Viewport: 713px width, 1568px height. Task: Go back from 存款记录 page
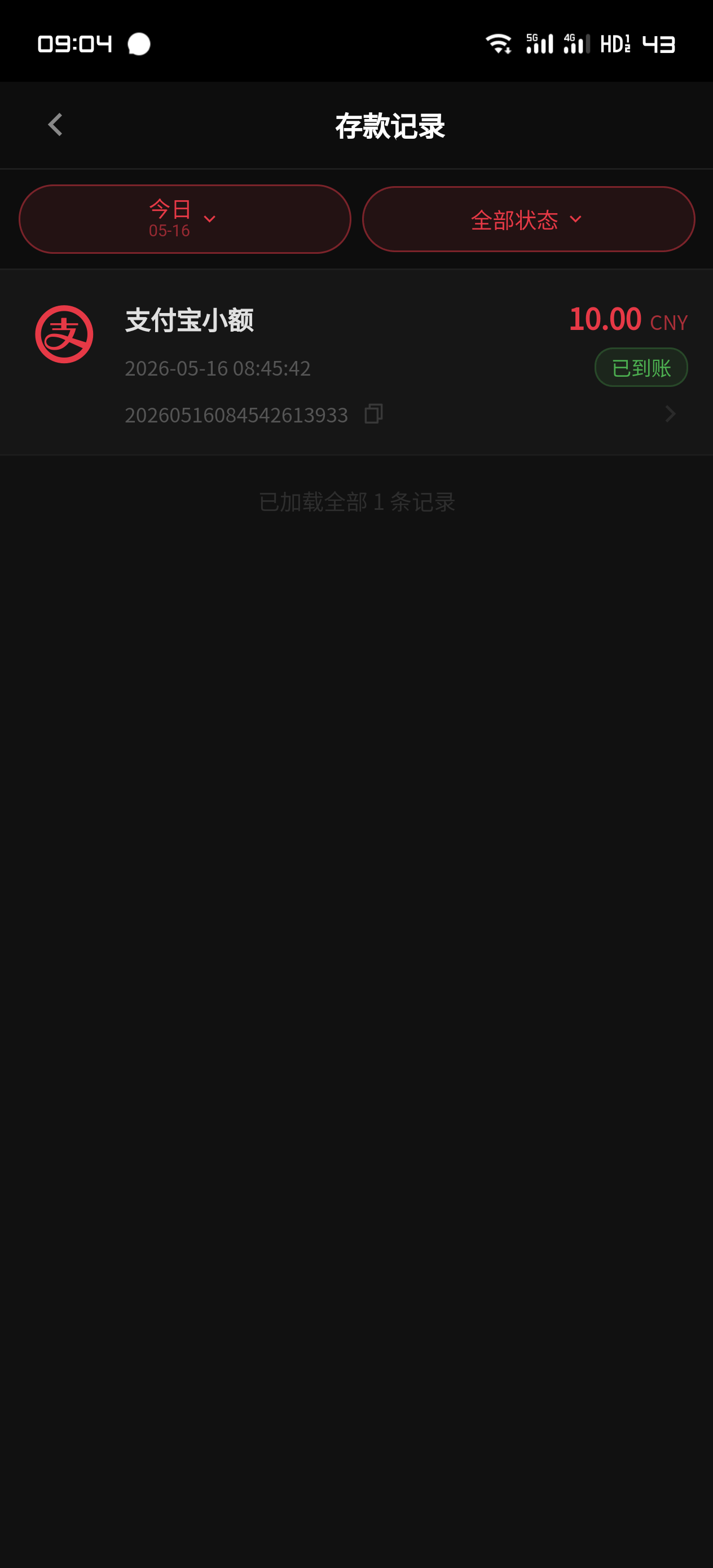coord(55,125)
